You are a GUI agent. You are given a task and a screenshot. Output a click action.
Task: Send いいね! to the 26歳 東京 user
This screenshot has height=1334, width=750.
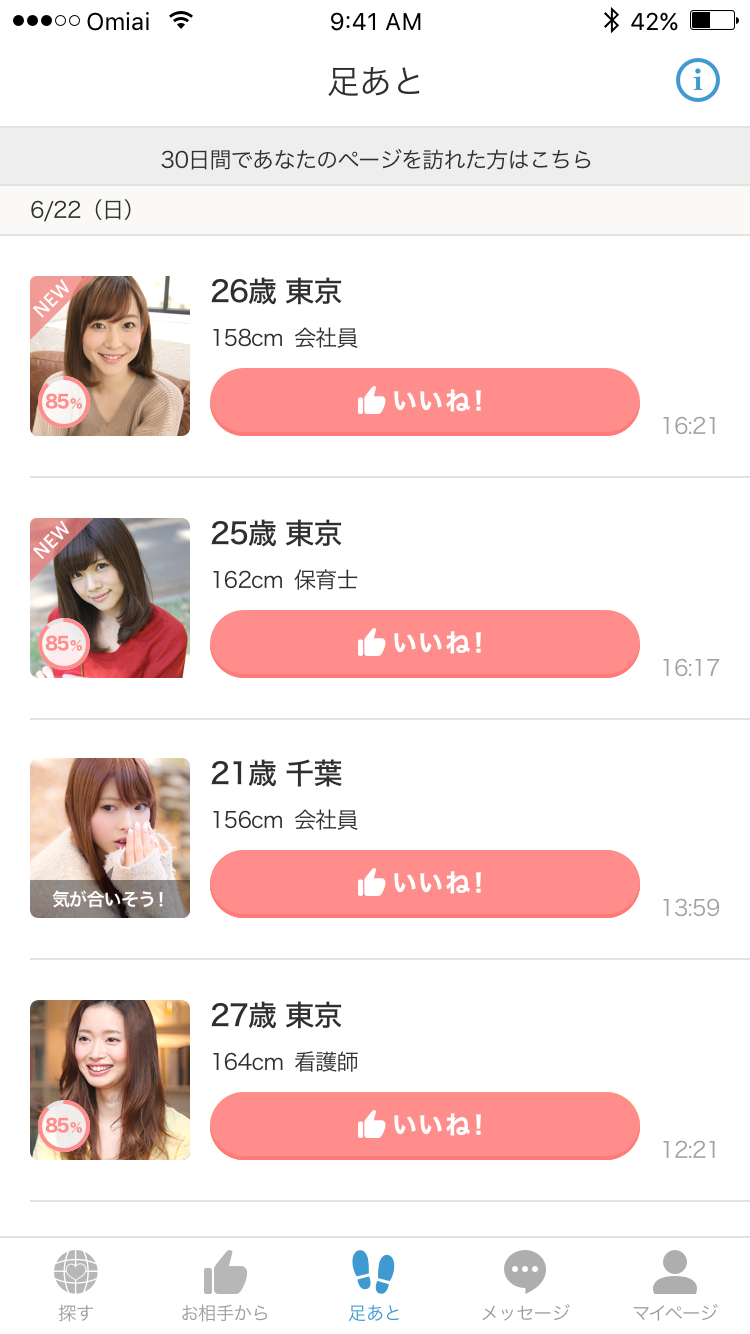[x=424, y=402]
